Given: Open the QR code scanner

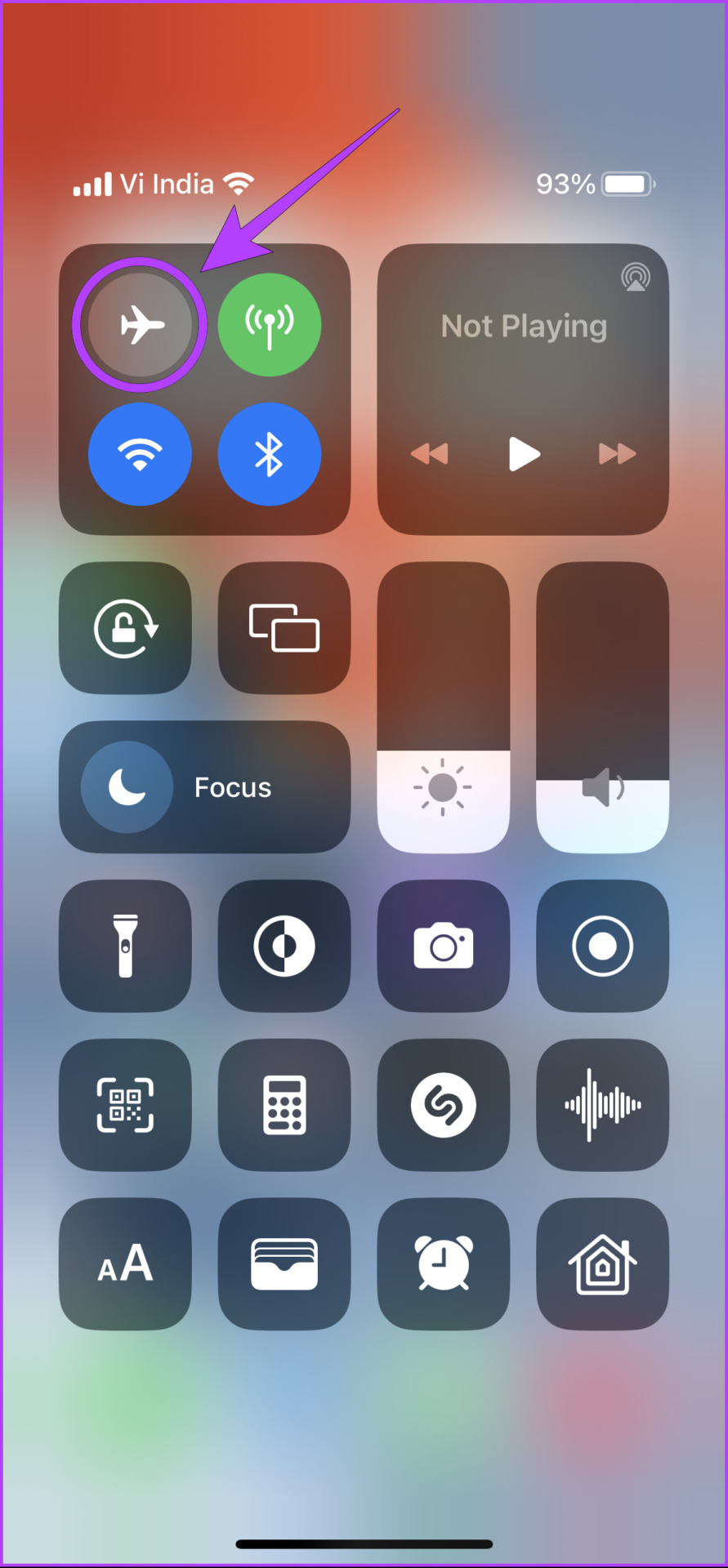Looking at the screenshot, I should point(125,1105).
